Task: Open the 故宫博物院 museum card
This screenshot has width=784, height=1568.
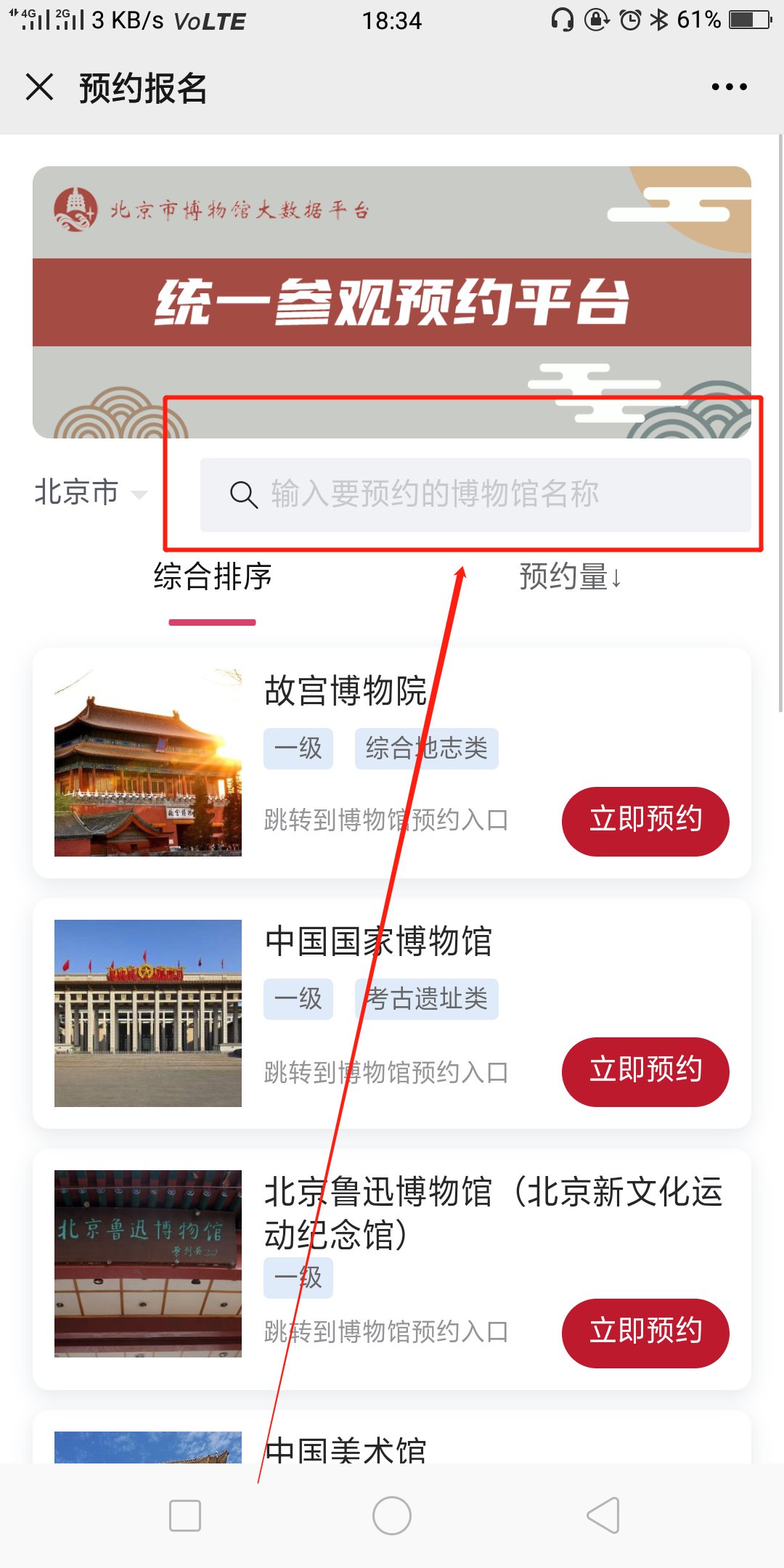Action: [x=345, y=691]
